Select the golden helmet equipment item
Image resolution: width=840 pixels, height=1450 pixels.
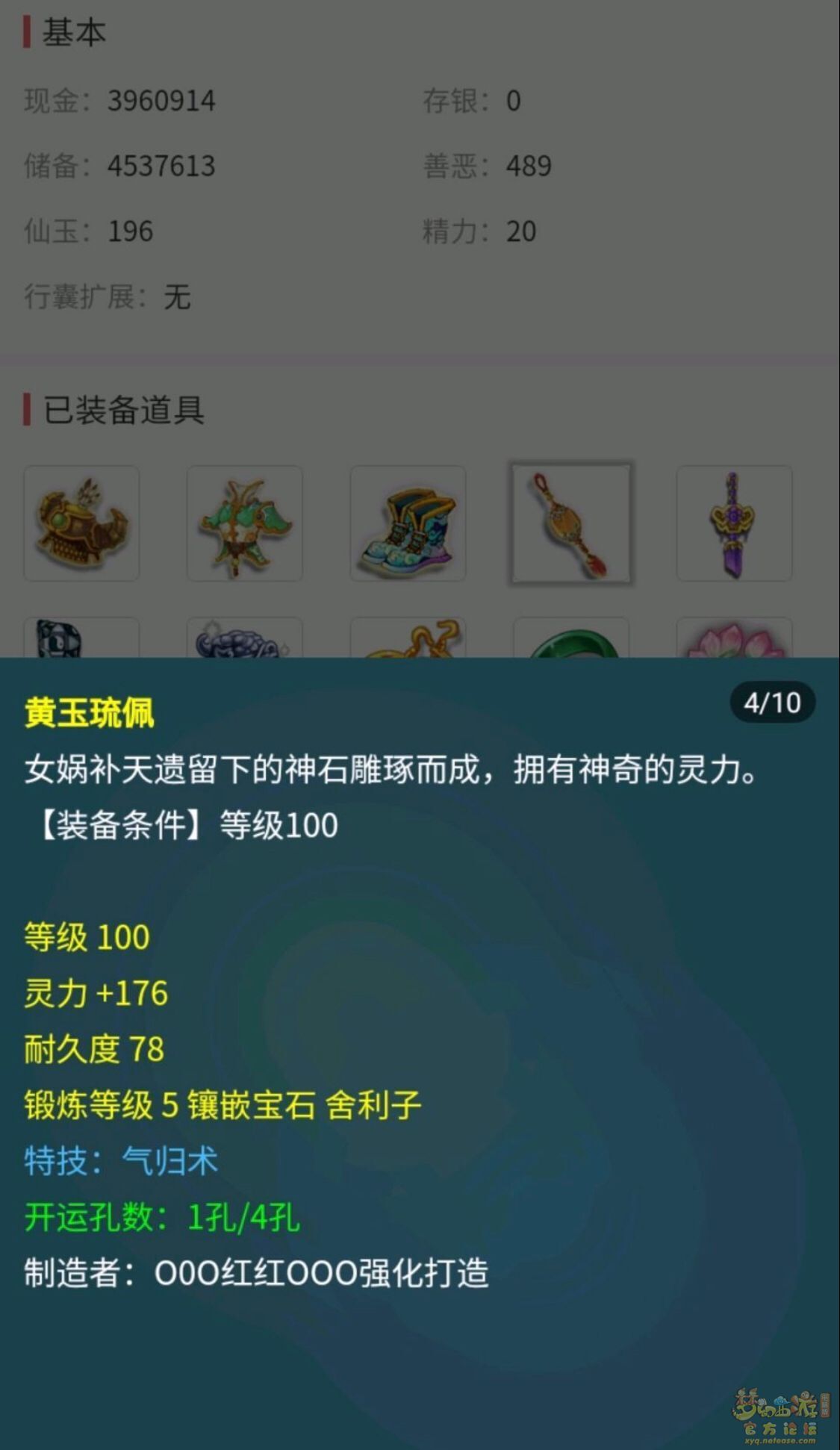coord(81,523)
